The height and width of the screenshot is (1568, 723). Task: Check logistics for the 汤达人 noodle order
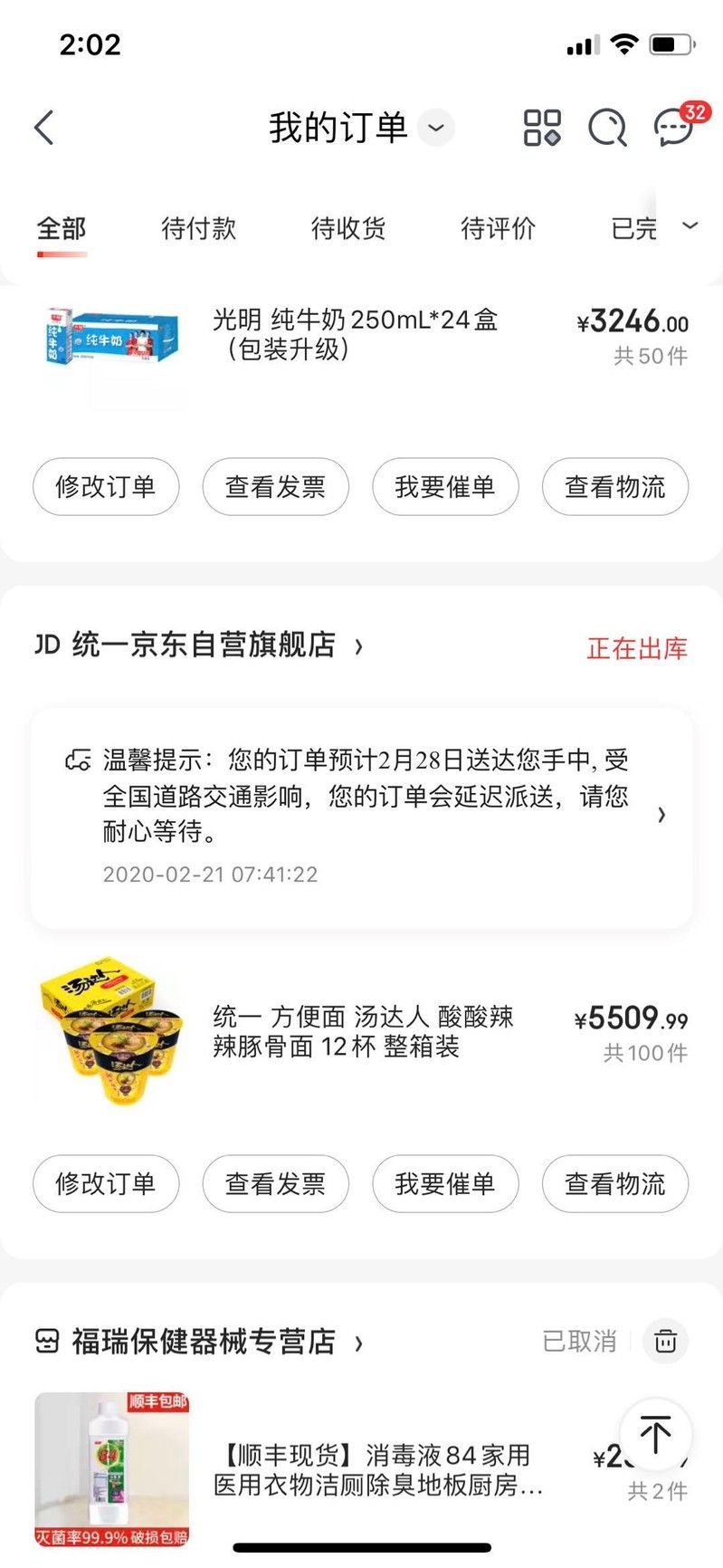point(614,1184)
